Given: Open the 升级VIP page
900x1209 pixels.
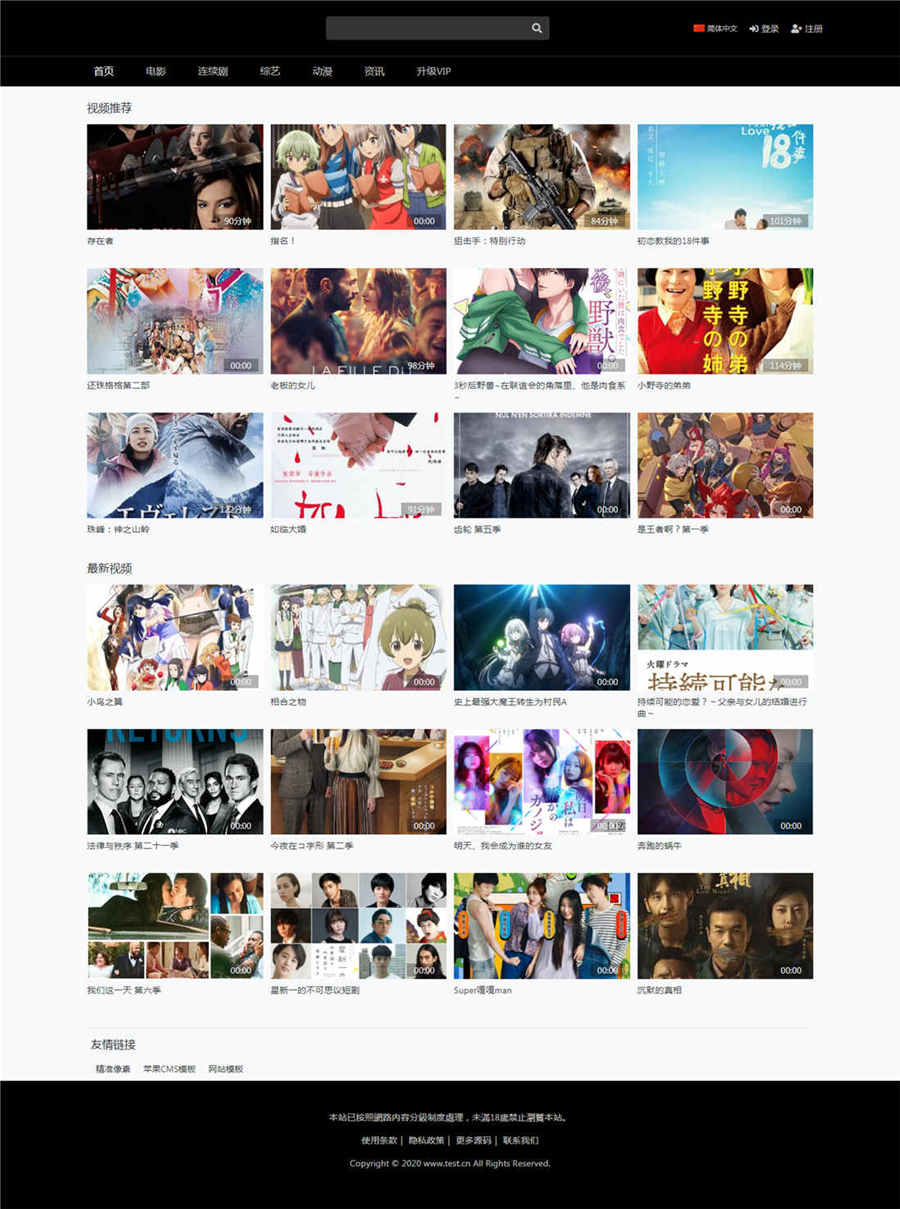Looking at the screenshot, I should [434, 72].
